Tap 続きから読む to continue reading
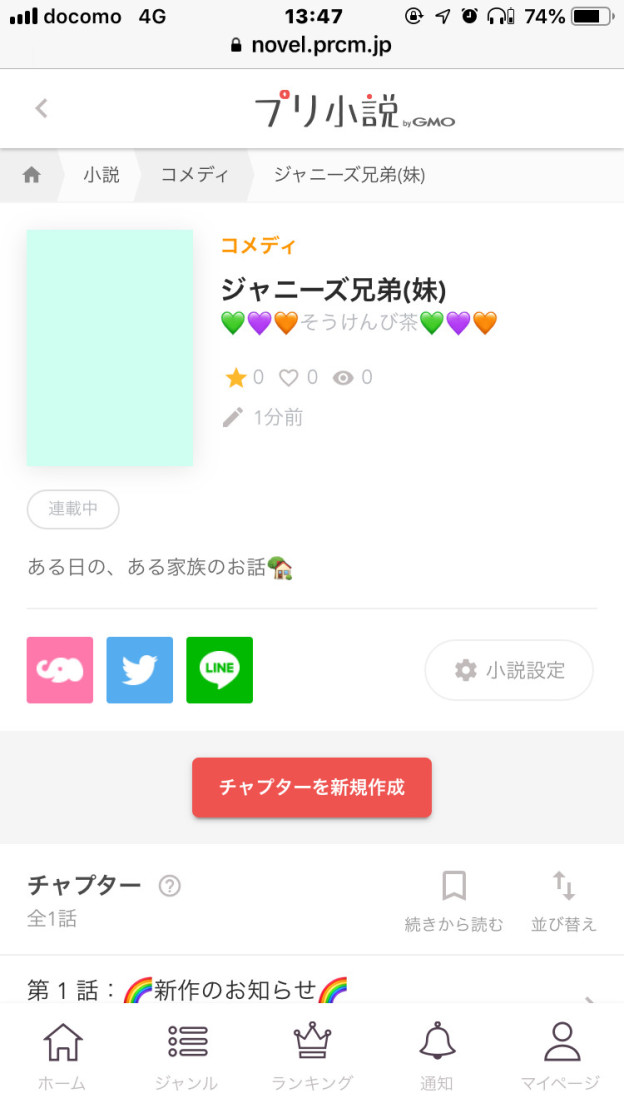 tap(454, 900)
